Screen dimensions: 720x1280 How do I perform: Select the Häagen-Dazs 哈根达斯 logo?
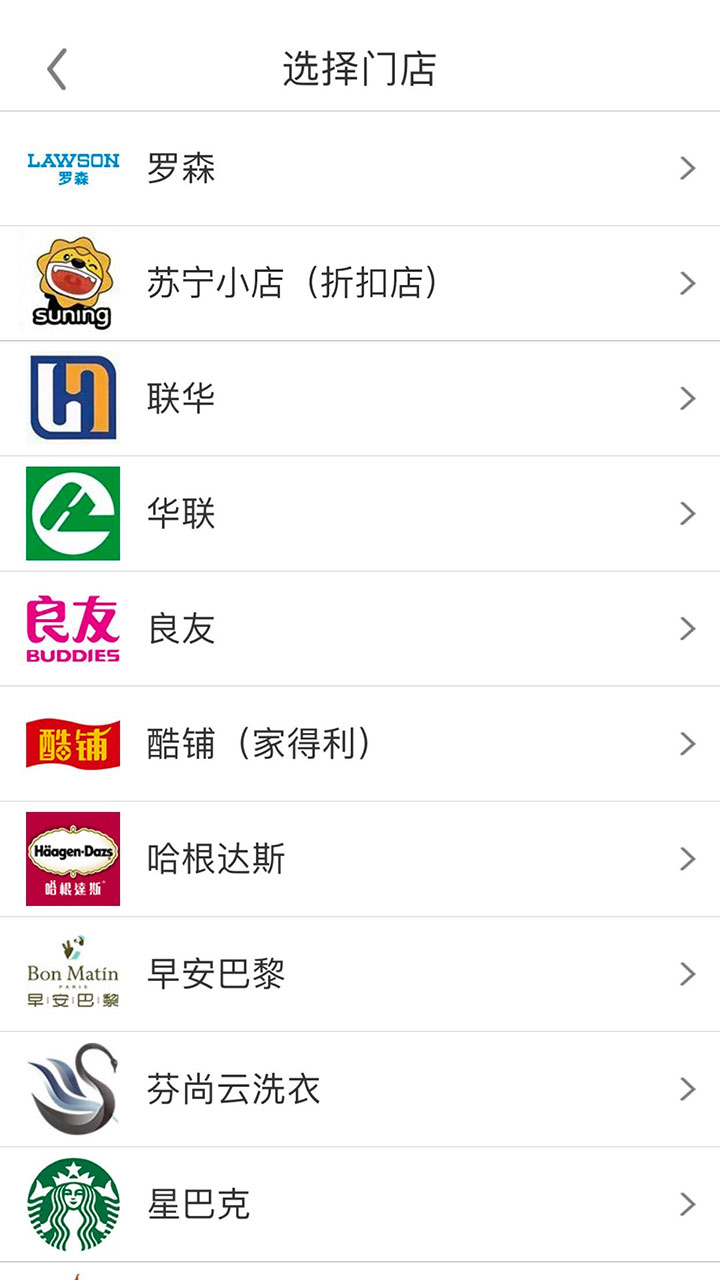[70, 858]
